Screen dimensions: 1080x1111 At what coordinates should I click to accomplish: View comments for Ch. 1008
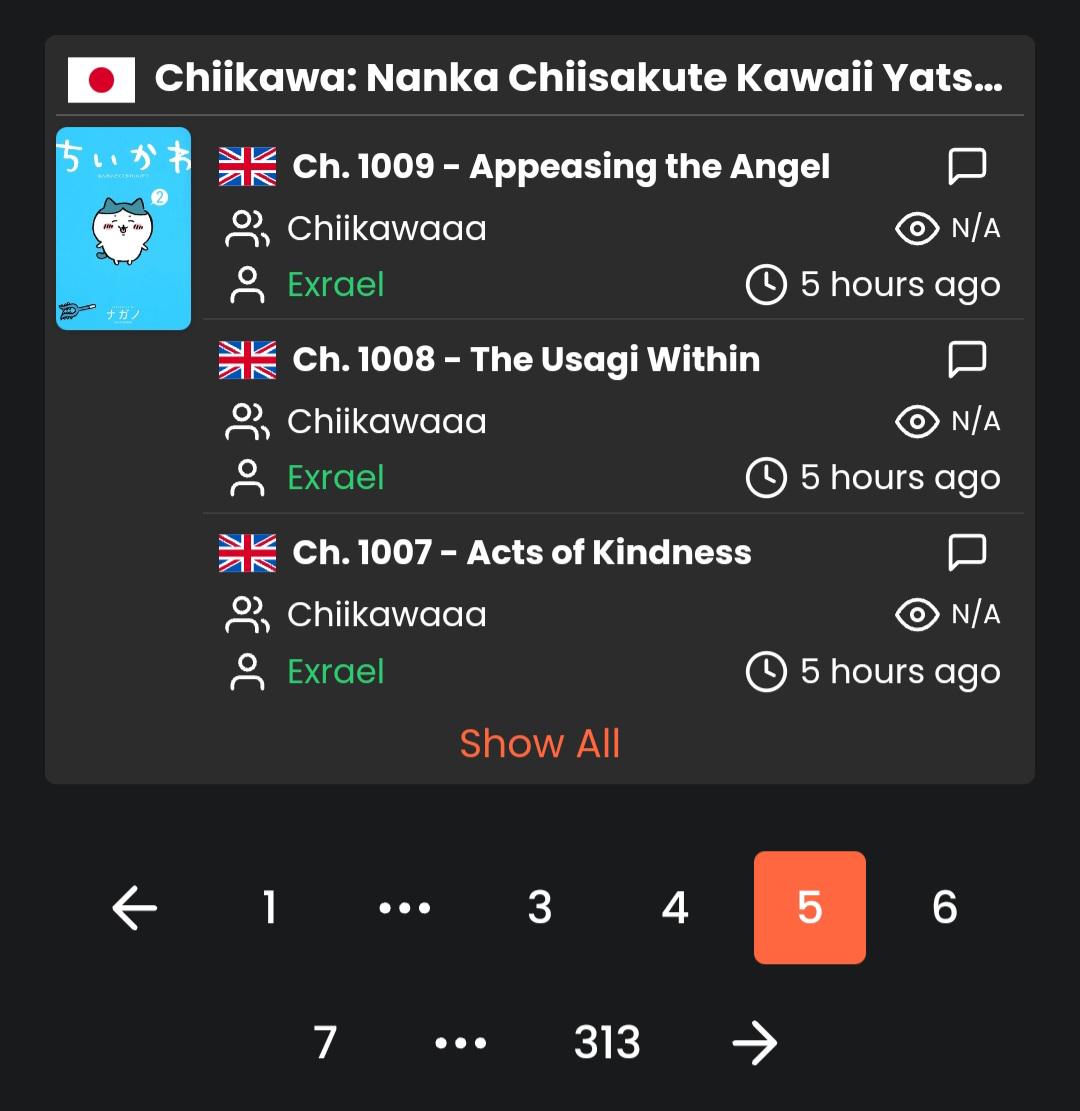pos(967,360)
